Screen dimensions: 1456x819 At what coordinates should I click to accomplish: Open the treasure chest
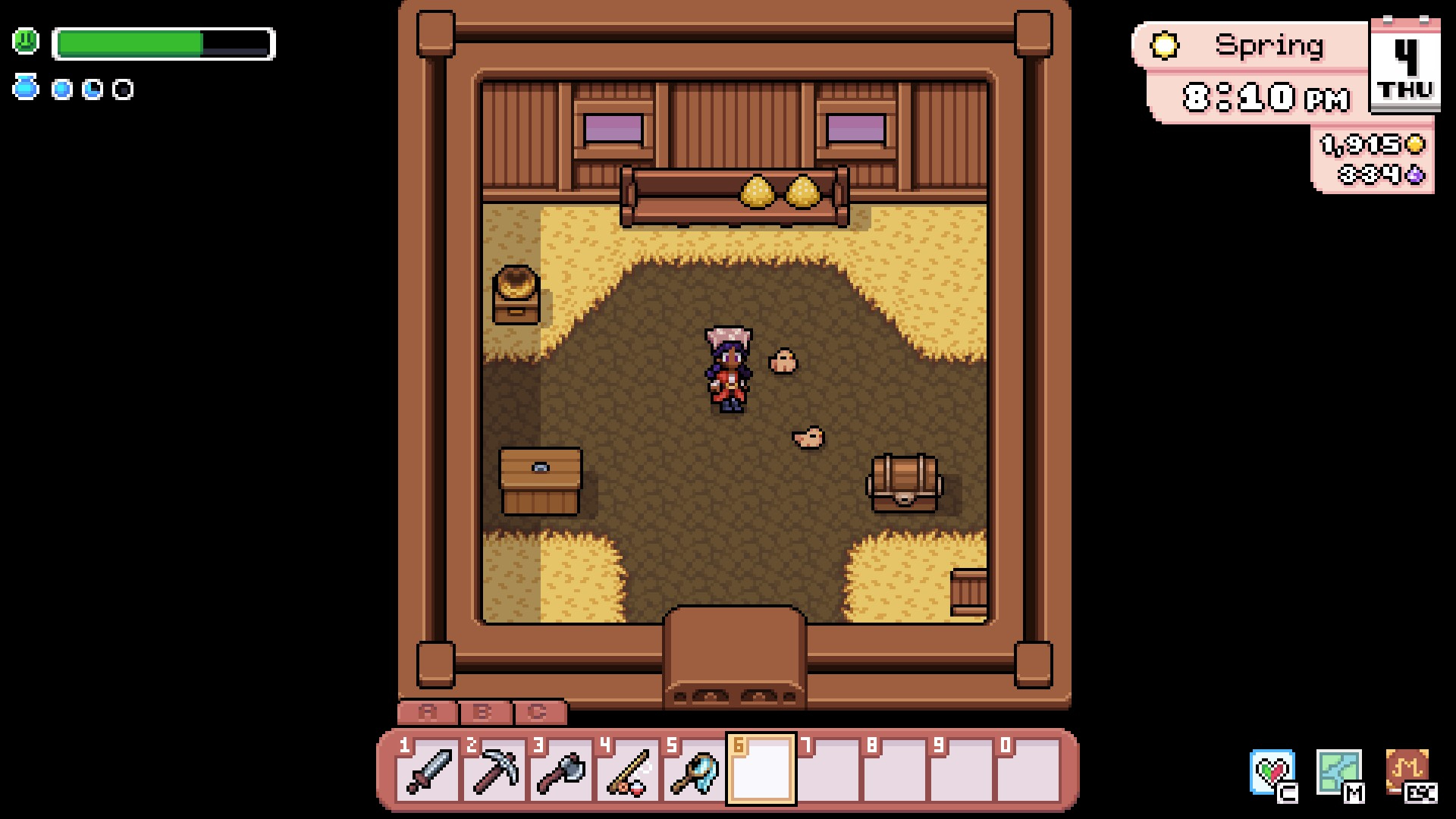904,482
